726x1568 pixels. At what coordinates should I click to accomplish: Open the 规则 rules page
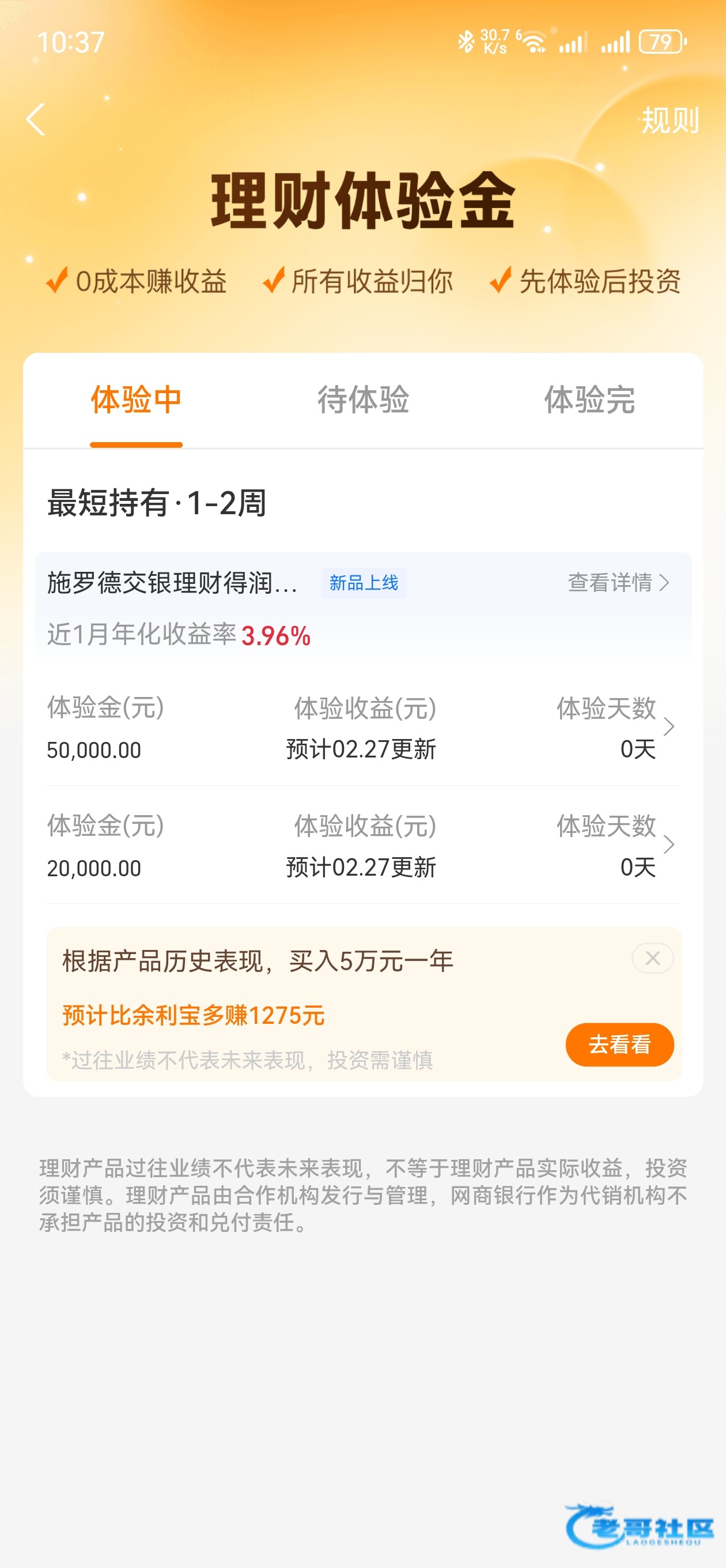(670, 120)
